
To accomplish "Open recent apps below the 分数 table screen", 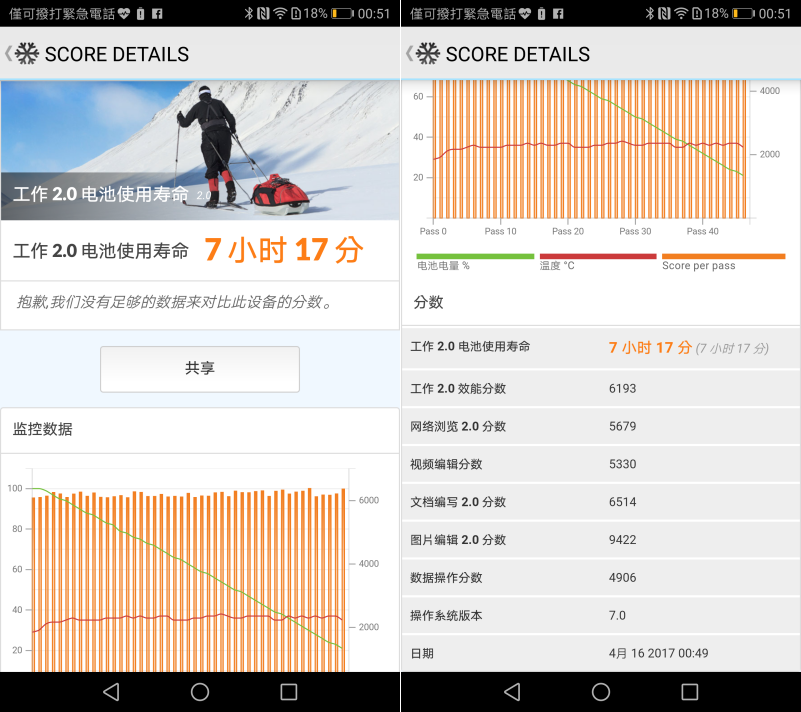I will 689,691.
